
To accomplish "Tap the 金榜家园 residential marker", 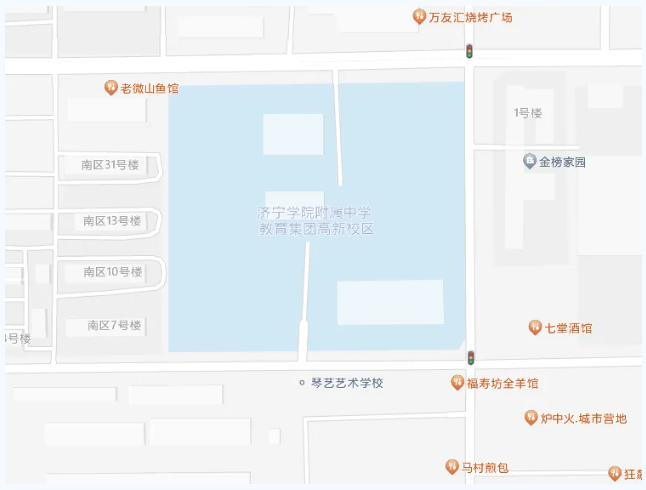I will click(530, 161).
